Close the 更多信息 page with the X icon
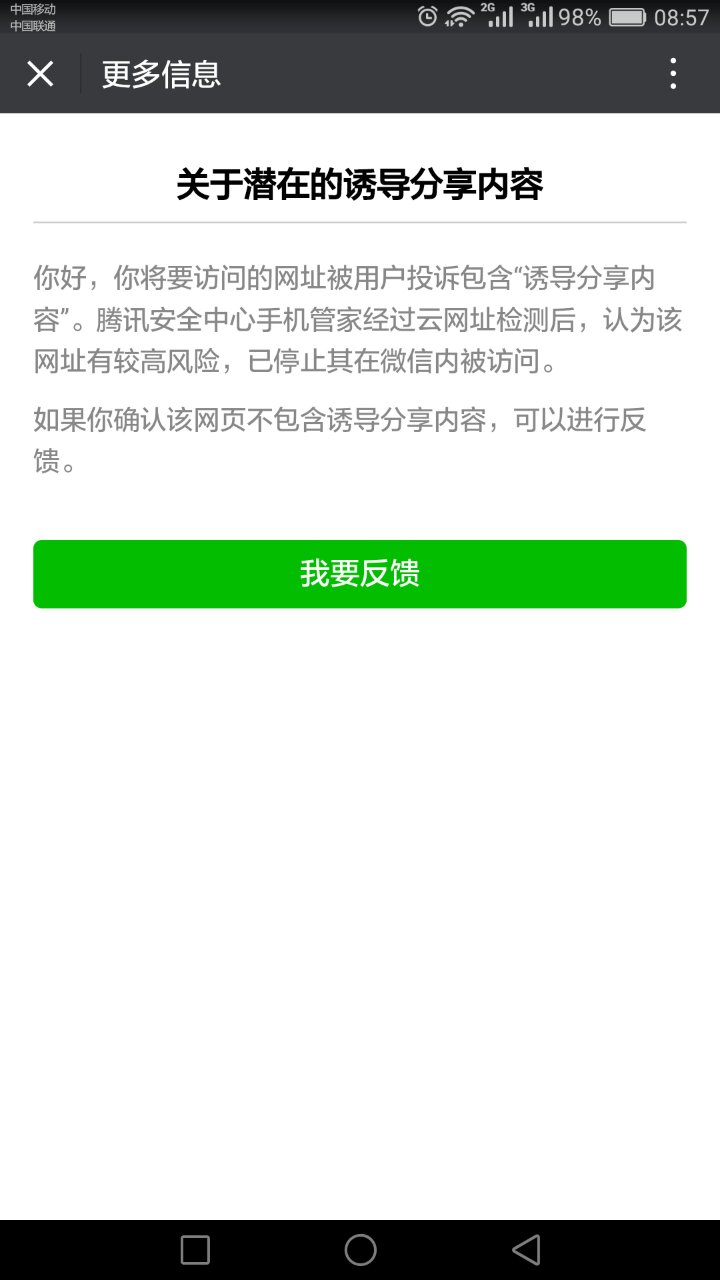Image resolution: width=720 pixels, height=1280 pixels. 40,74
